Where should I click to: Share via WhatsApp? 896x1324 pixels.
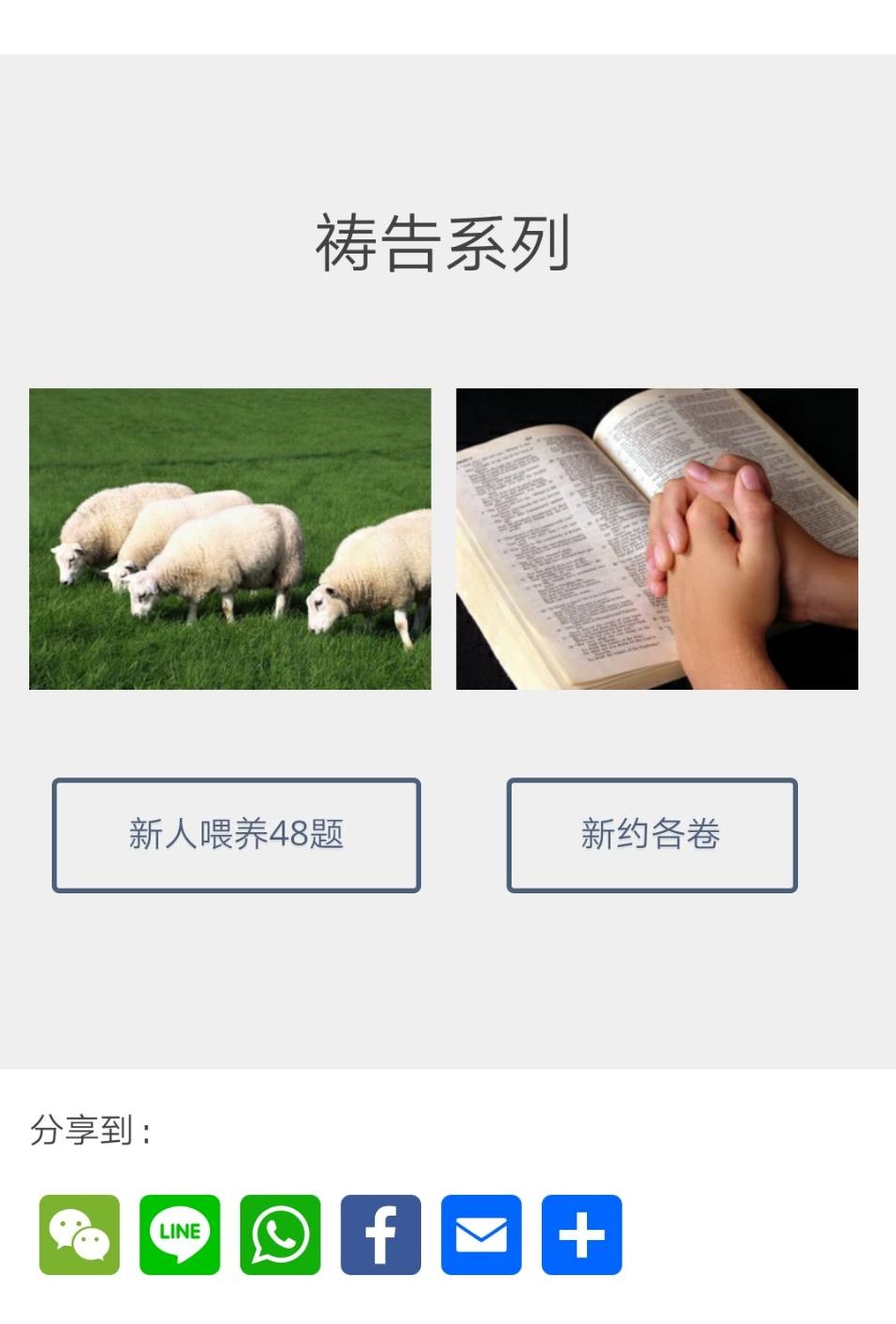(280, 1234)
